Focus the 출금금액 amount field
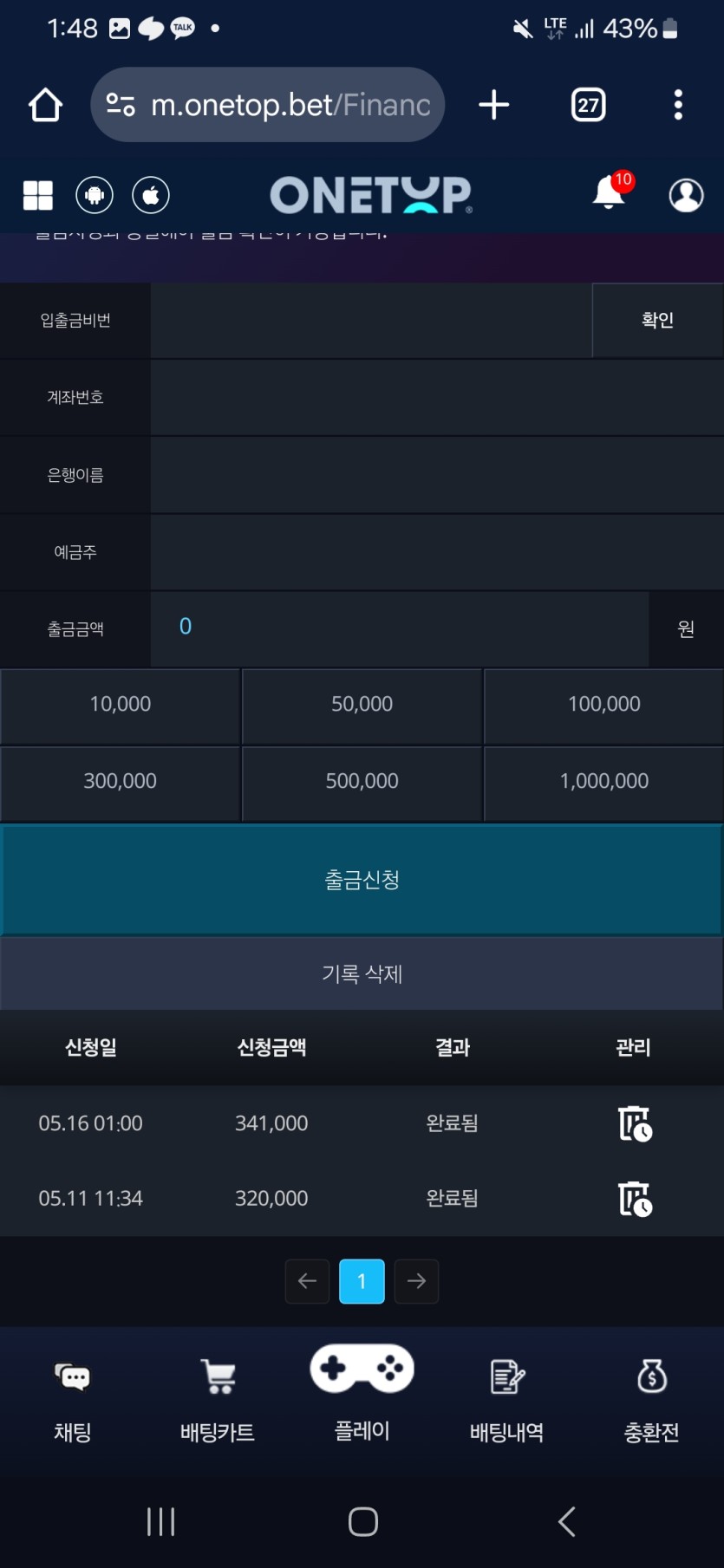The height and width of the screenshot is (1568, 724). (x=399, y=628)
